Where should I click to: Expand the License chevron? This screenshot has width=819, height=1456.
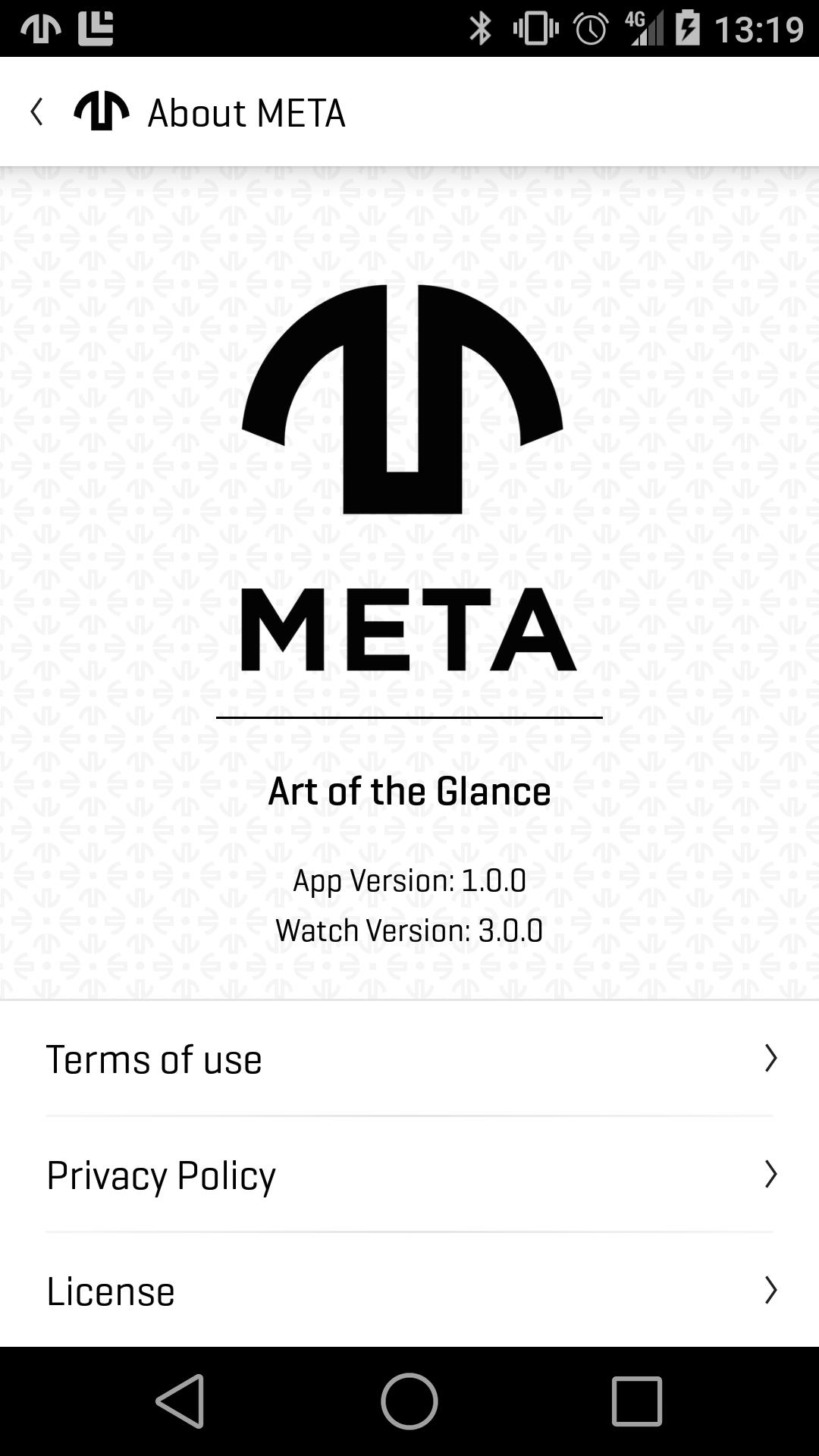point(770,1289)
